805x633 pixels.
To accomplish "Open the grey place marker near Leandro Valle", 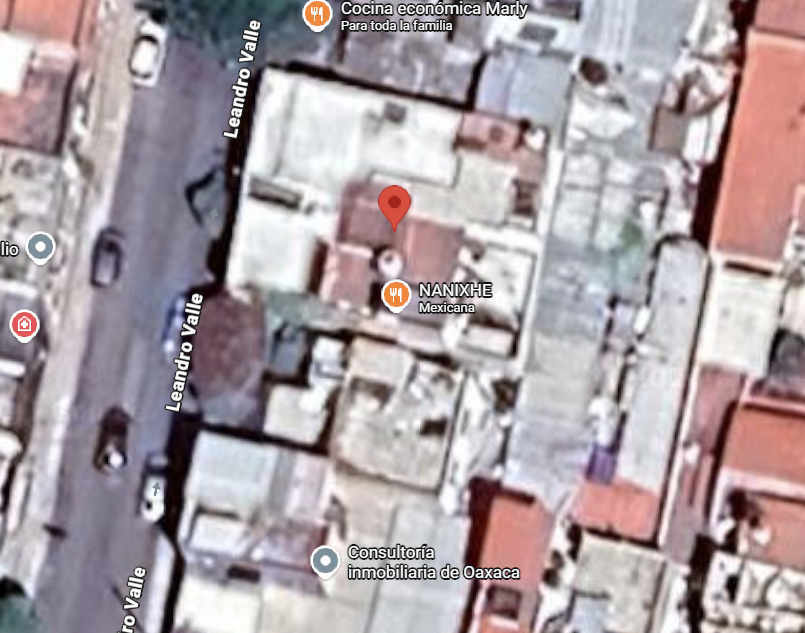I will coord(40,245).
